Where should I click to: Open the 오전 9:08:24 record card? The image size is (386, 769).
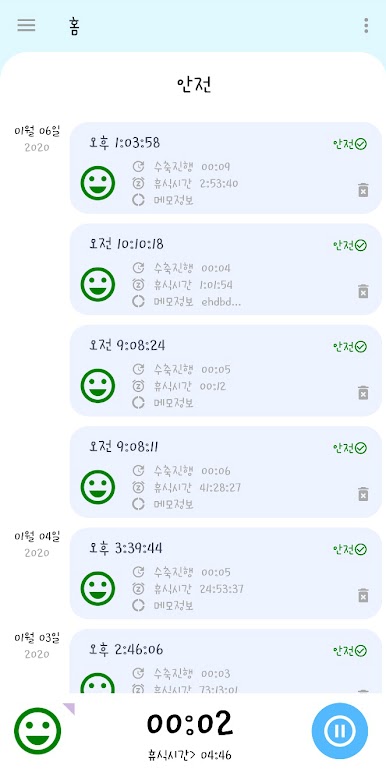tap(226, 371)
